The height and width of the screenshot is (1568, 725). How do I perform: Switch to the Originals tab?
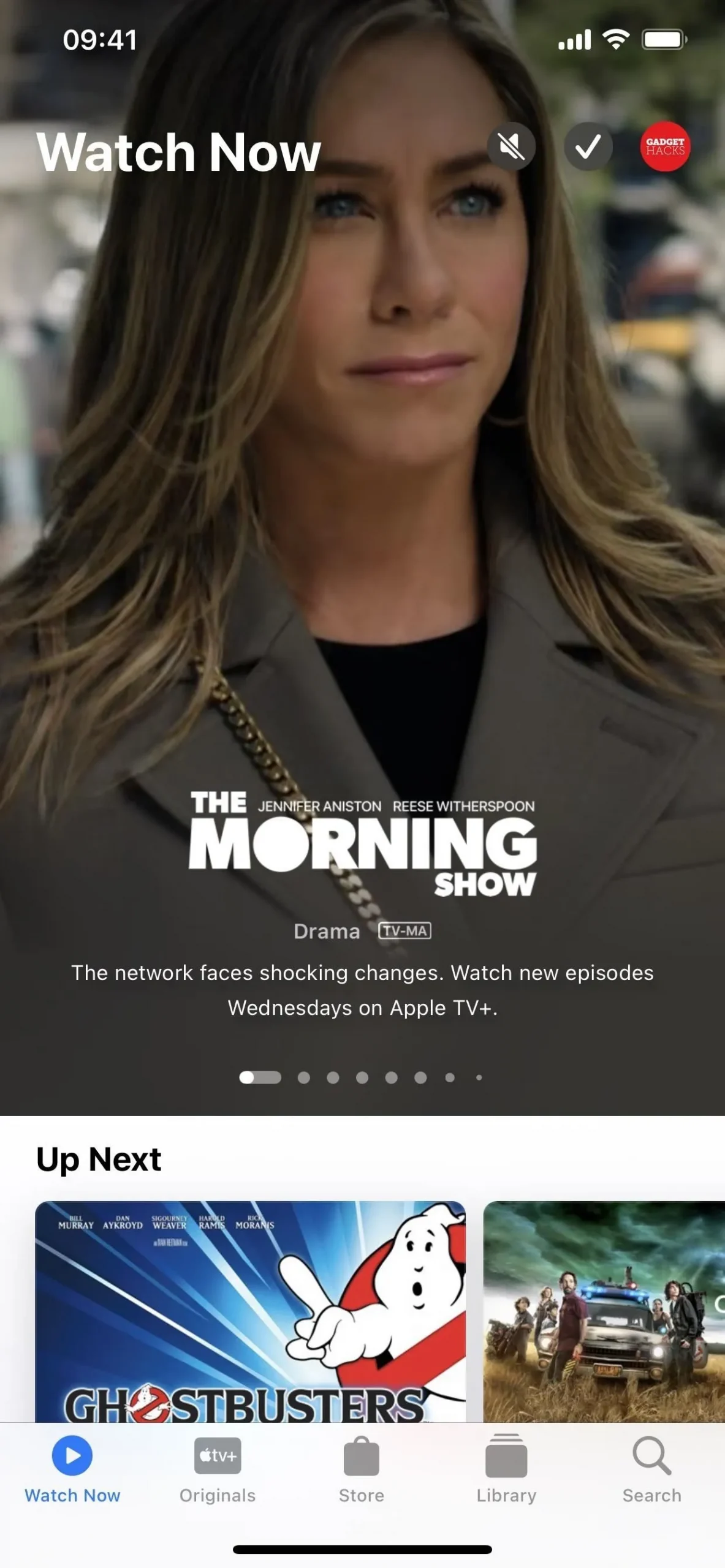point(218,1470)
